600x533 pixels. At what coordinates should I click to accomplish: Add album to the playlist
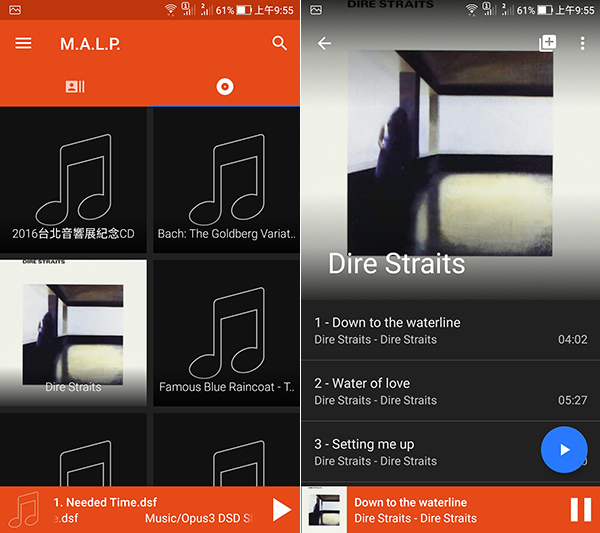(x=547, y=44)
